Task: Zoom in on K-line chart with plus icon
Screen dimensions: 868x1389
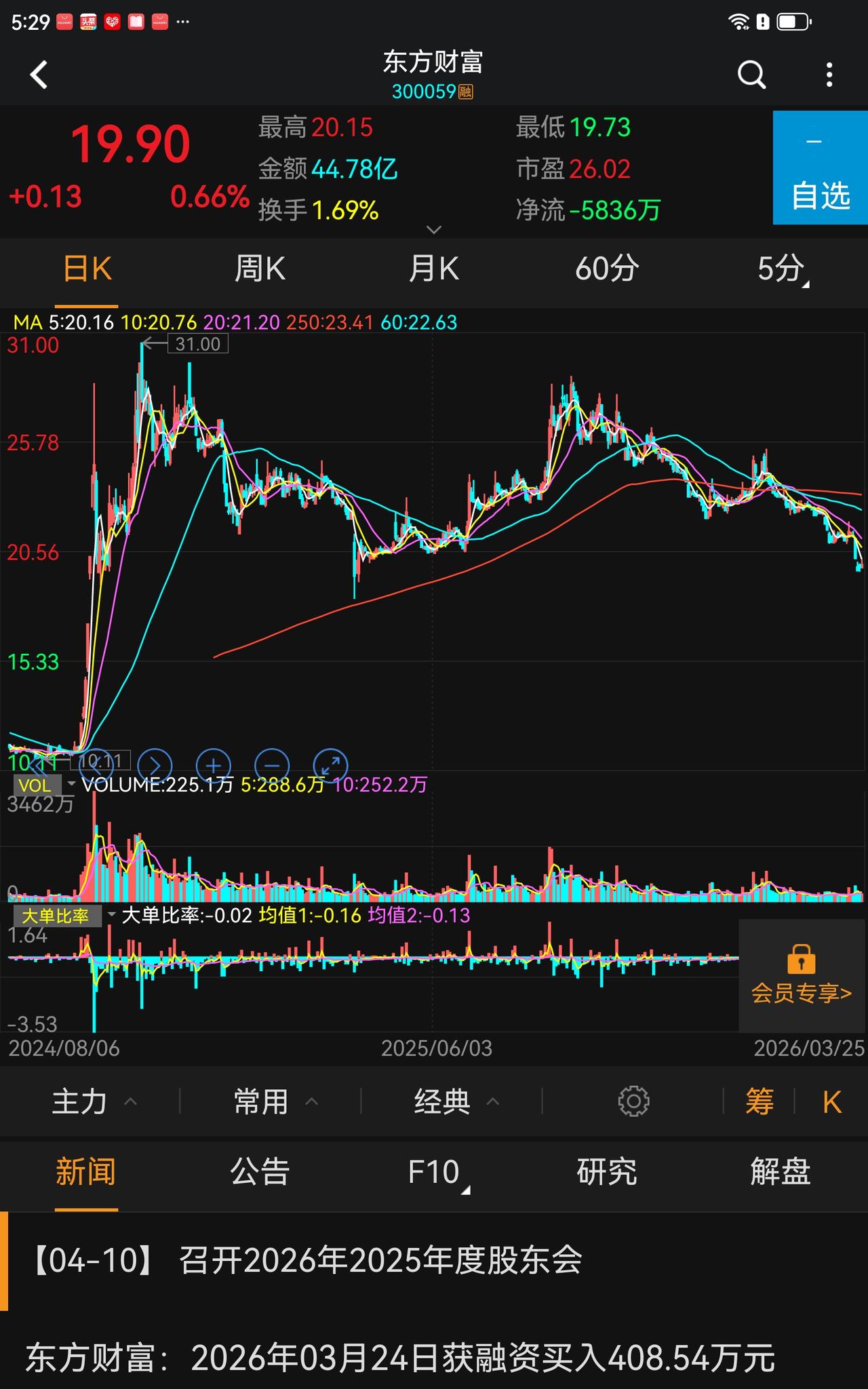Action: (x=214, y=766)
